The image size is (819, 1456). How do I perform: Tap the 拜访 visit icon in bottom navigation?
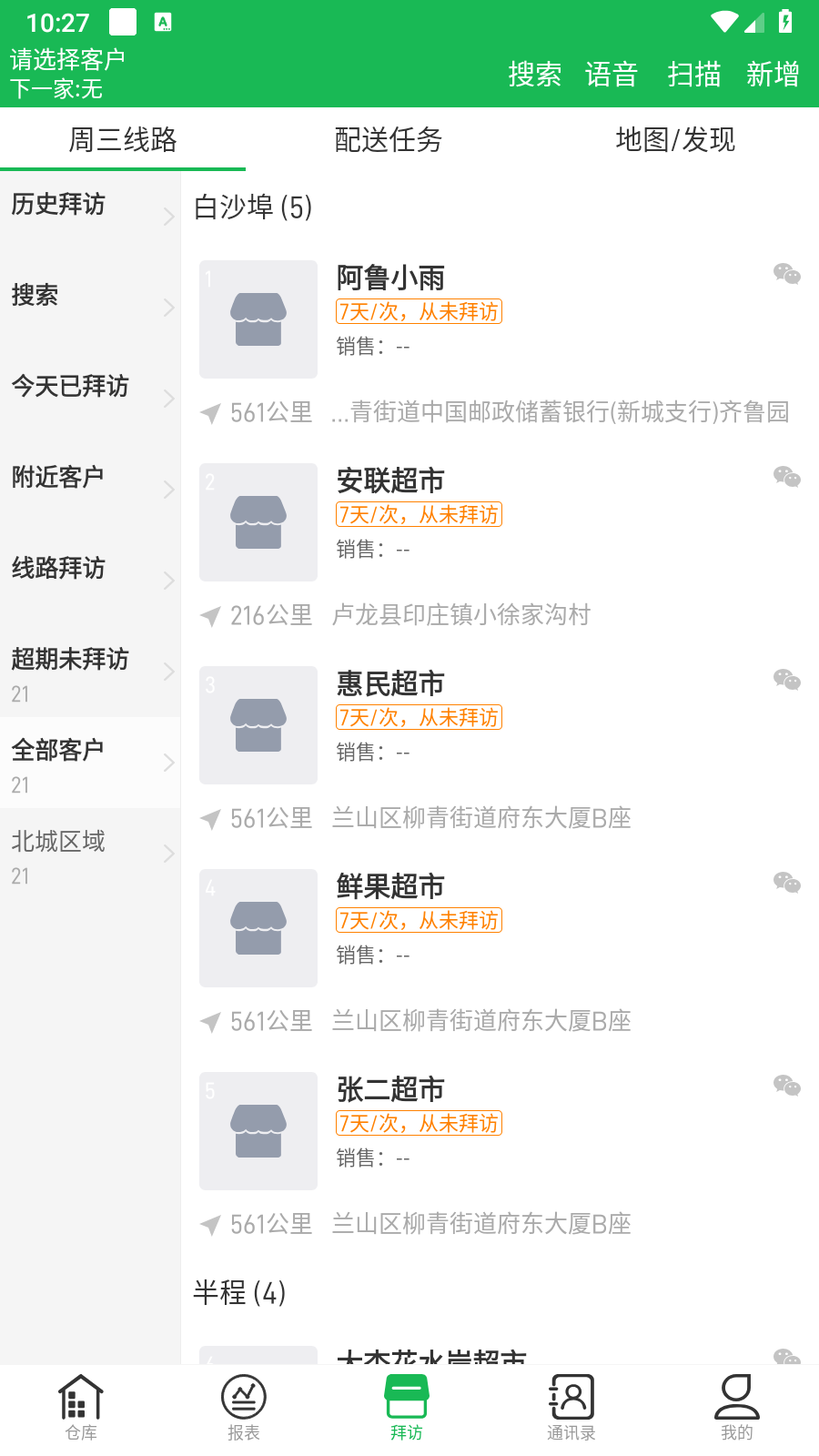click(408, 1404)
